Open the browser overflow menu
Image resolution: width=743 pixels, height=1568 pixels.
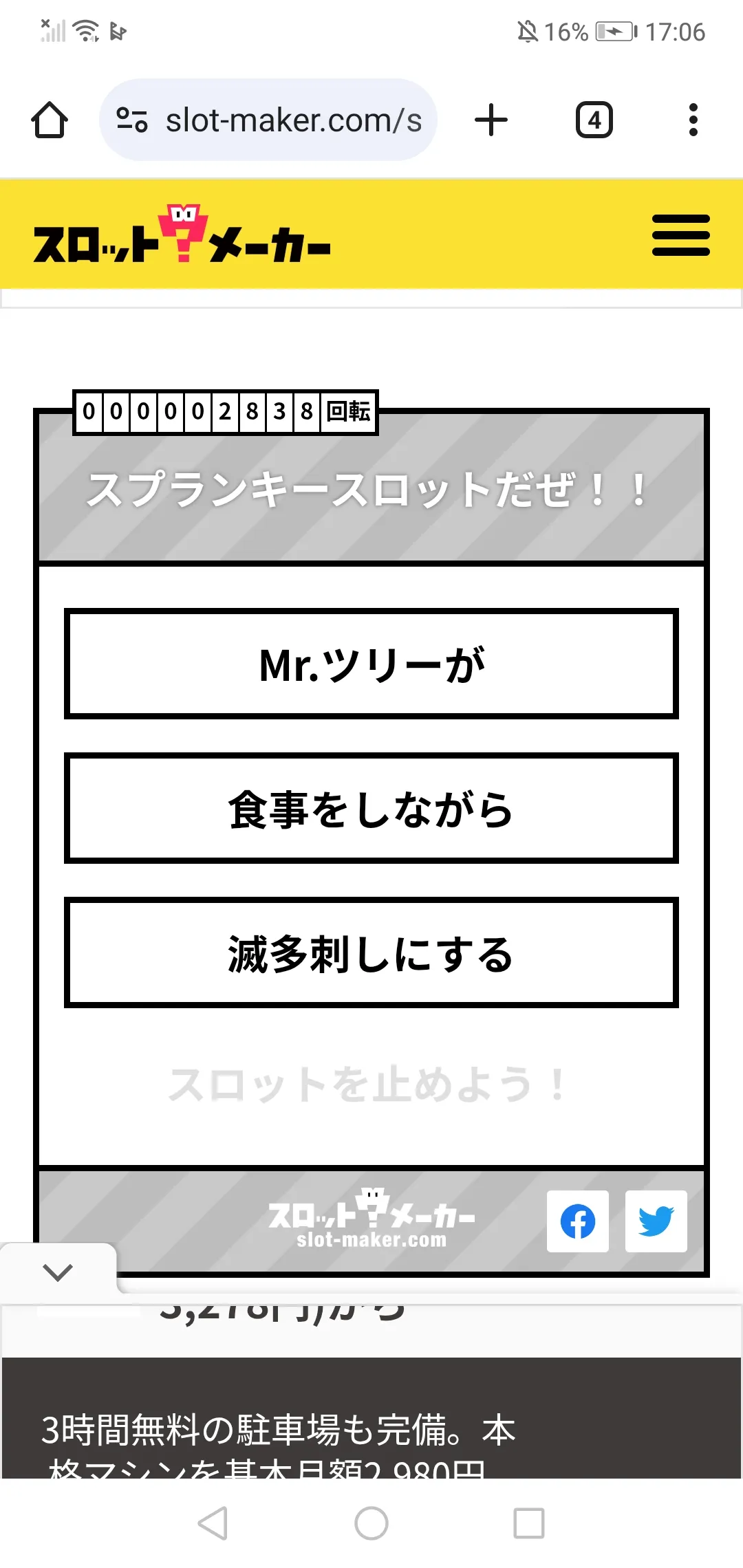[693, 120]
